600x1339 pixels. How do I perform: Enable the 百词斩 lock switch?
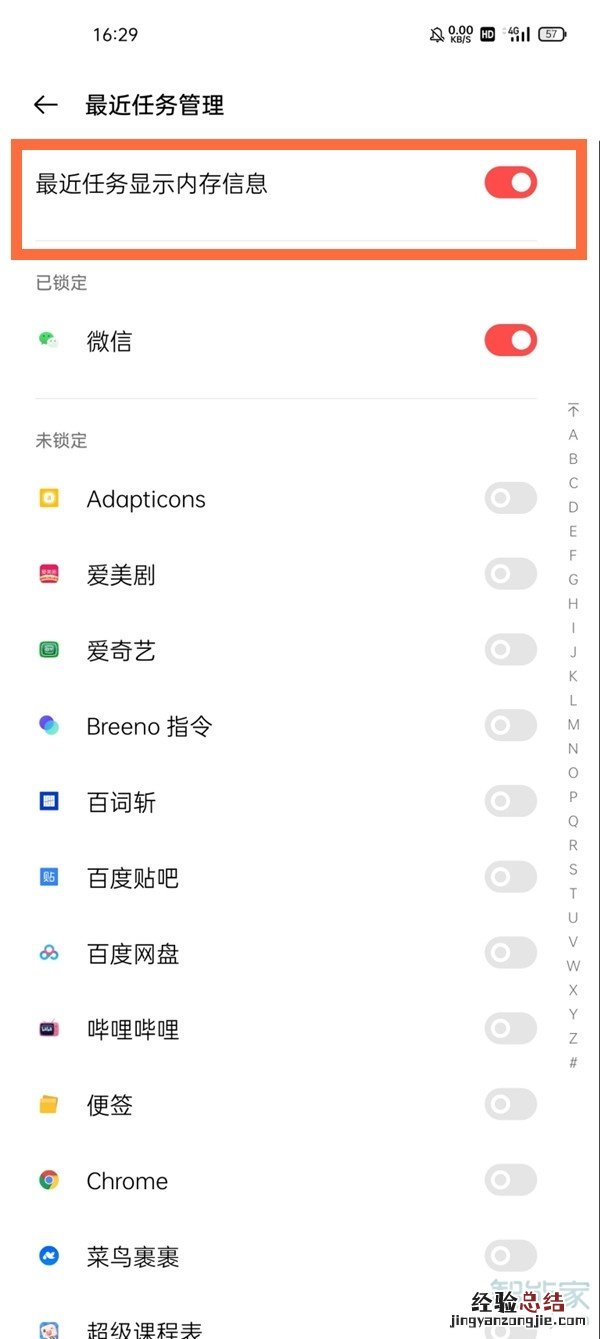point(510,801)
